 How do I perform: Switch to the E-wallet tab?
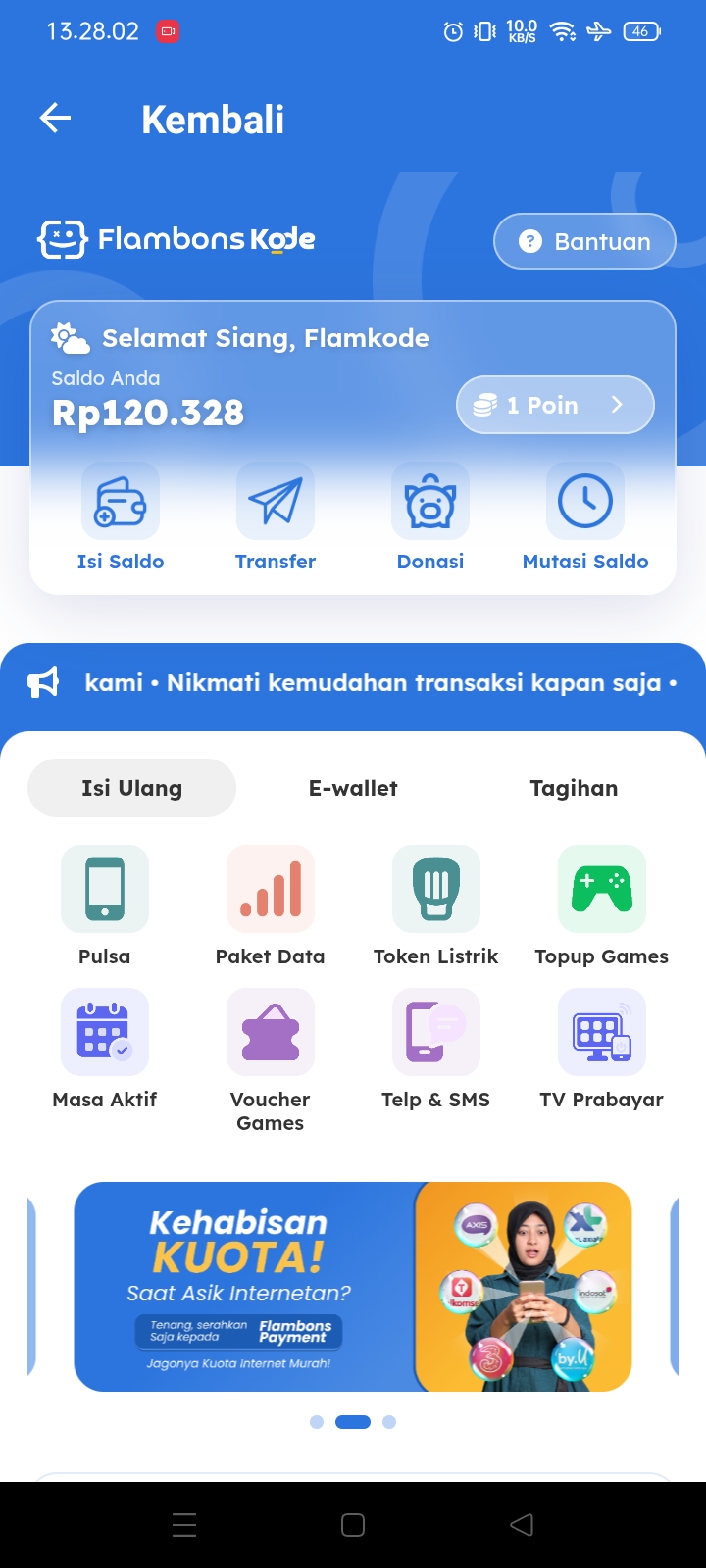(353, 788)
